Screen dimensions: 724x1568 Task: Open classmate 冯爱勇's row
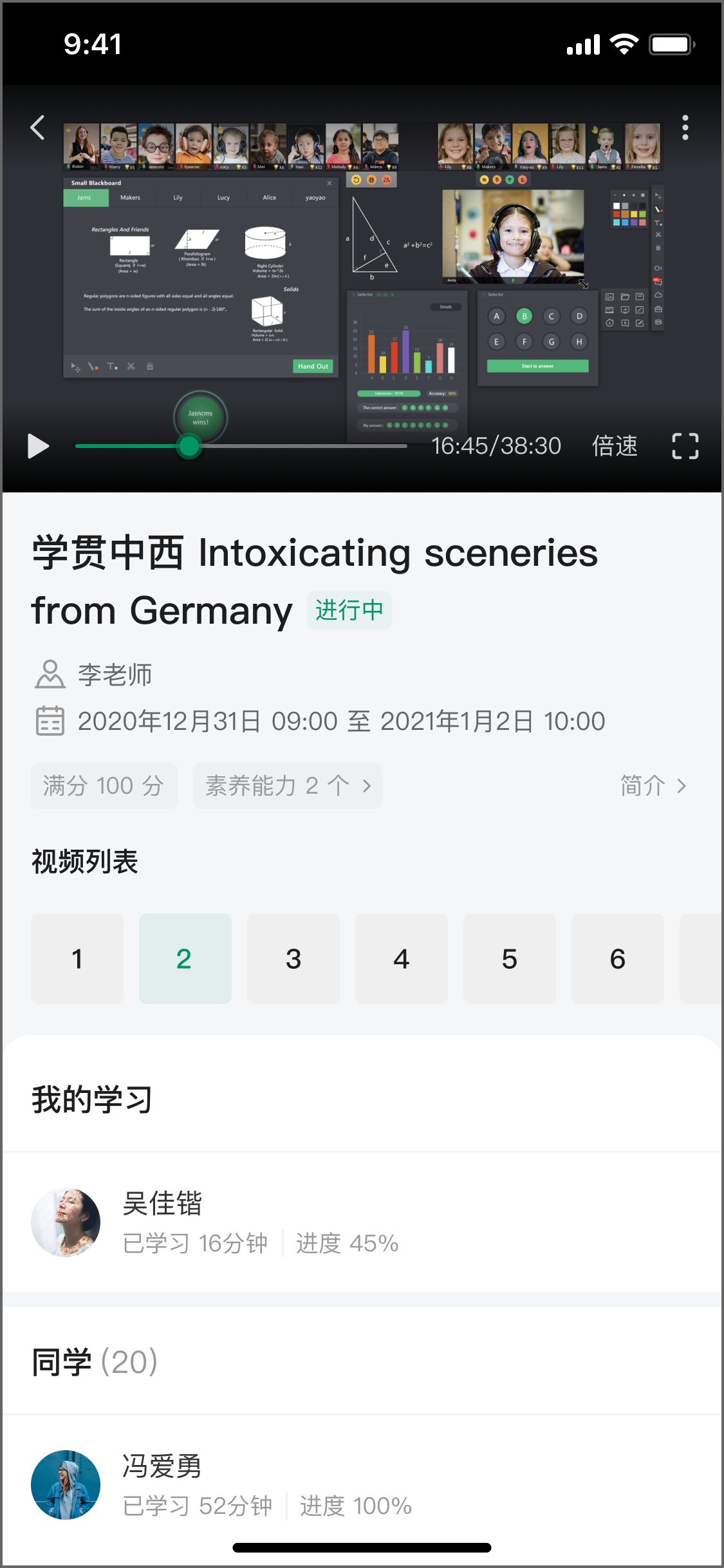[360, 1484]
